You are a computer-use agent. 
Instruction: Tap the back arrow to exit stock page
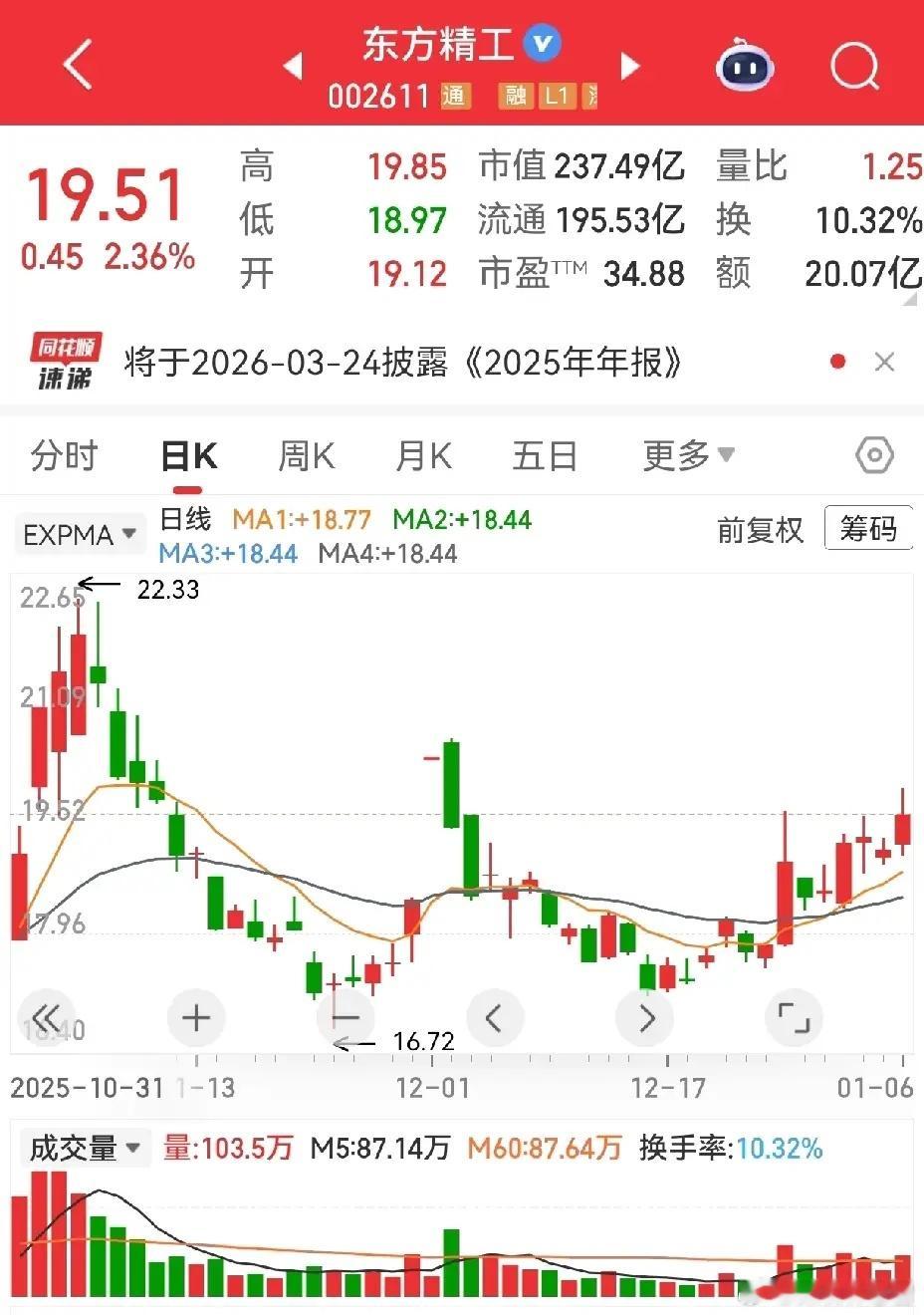coord(78,64)
